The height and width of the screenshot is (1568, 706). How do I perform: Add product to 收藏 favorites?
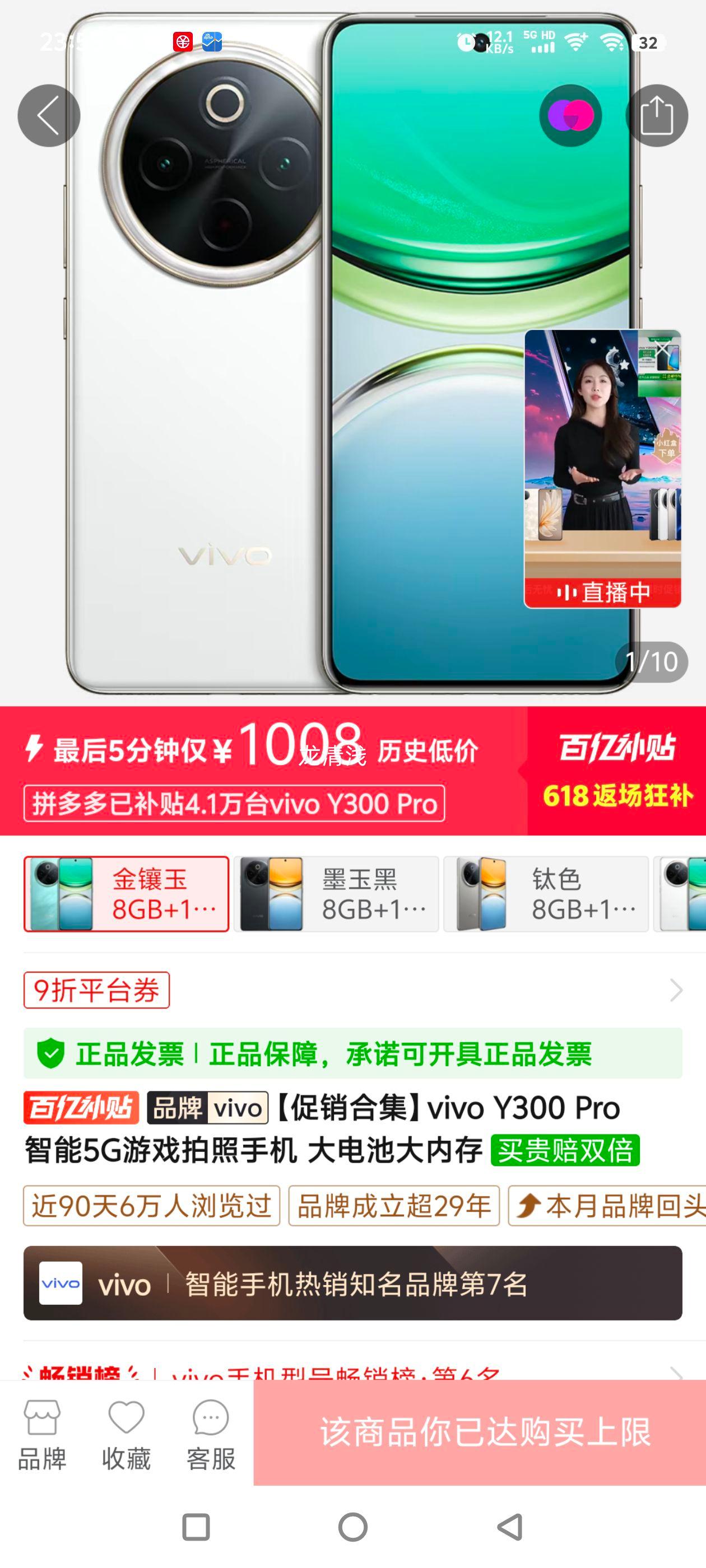[x=126, y=1434]
